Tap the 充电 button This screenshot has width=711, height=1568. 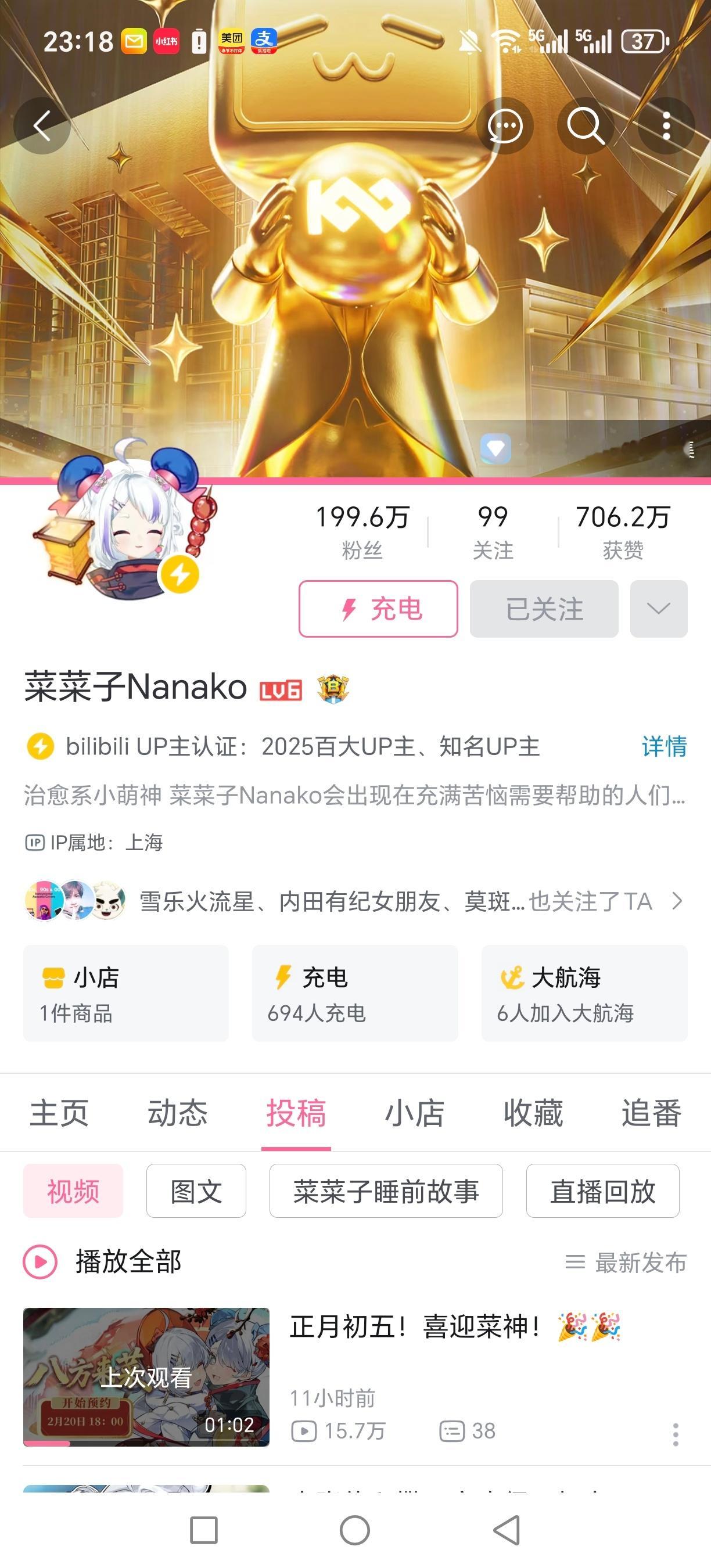tap(376, 608)
